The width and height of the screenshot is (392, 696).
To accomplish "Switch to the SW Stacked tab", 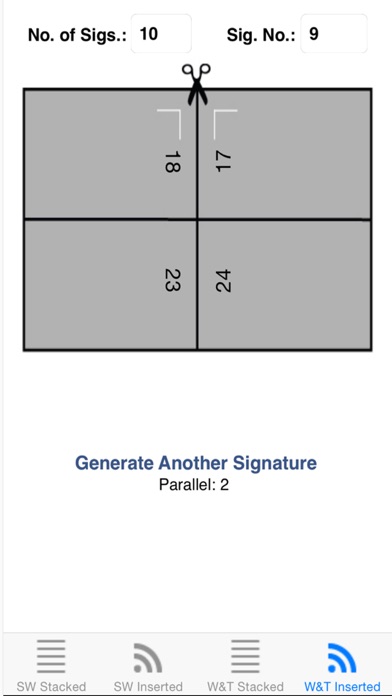I will point(51,665).
